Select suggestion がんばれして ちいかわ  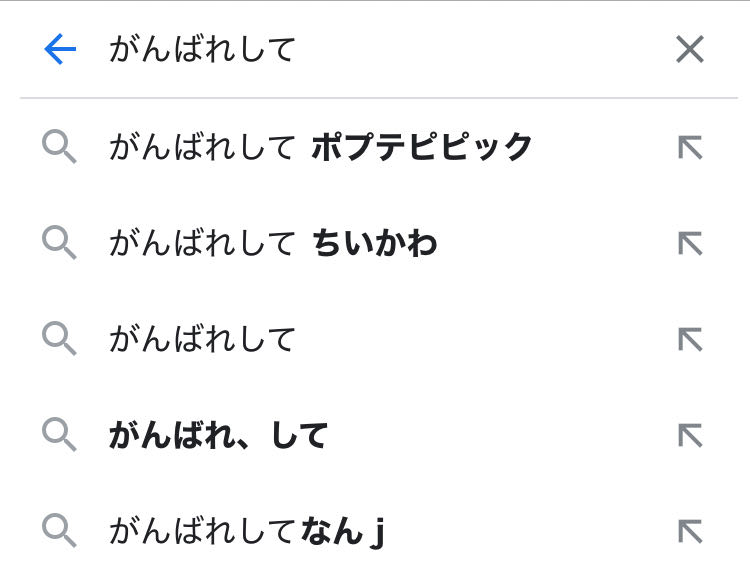click(273, 243)
